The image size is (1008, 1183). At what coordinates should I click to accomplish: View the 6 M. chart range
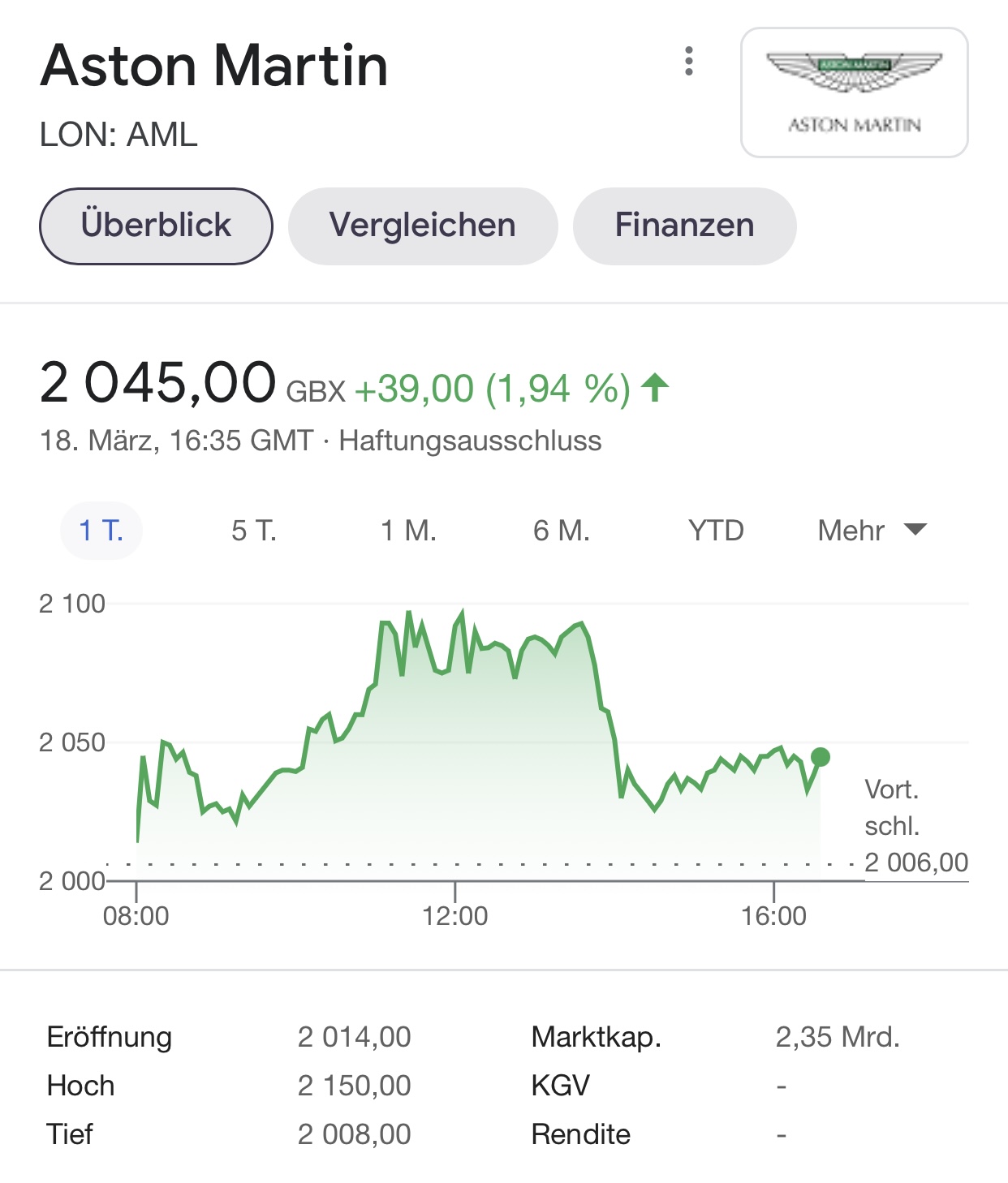(x=561, y=531)
